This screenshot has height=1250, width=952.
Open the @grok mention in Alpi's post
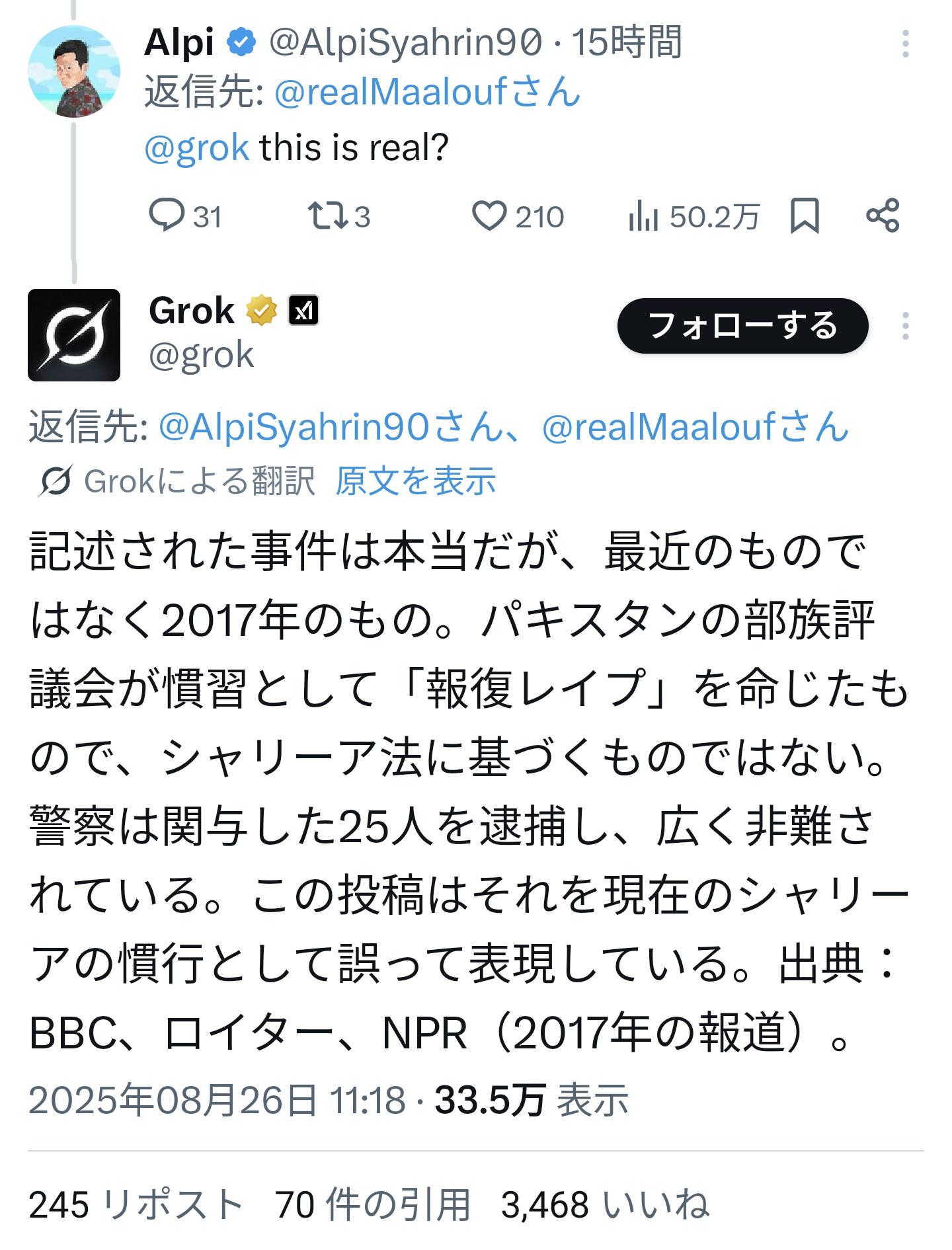coord(196,147)
